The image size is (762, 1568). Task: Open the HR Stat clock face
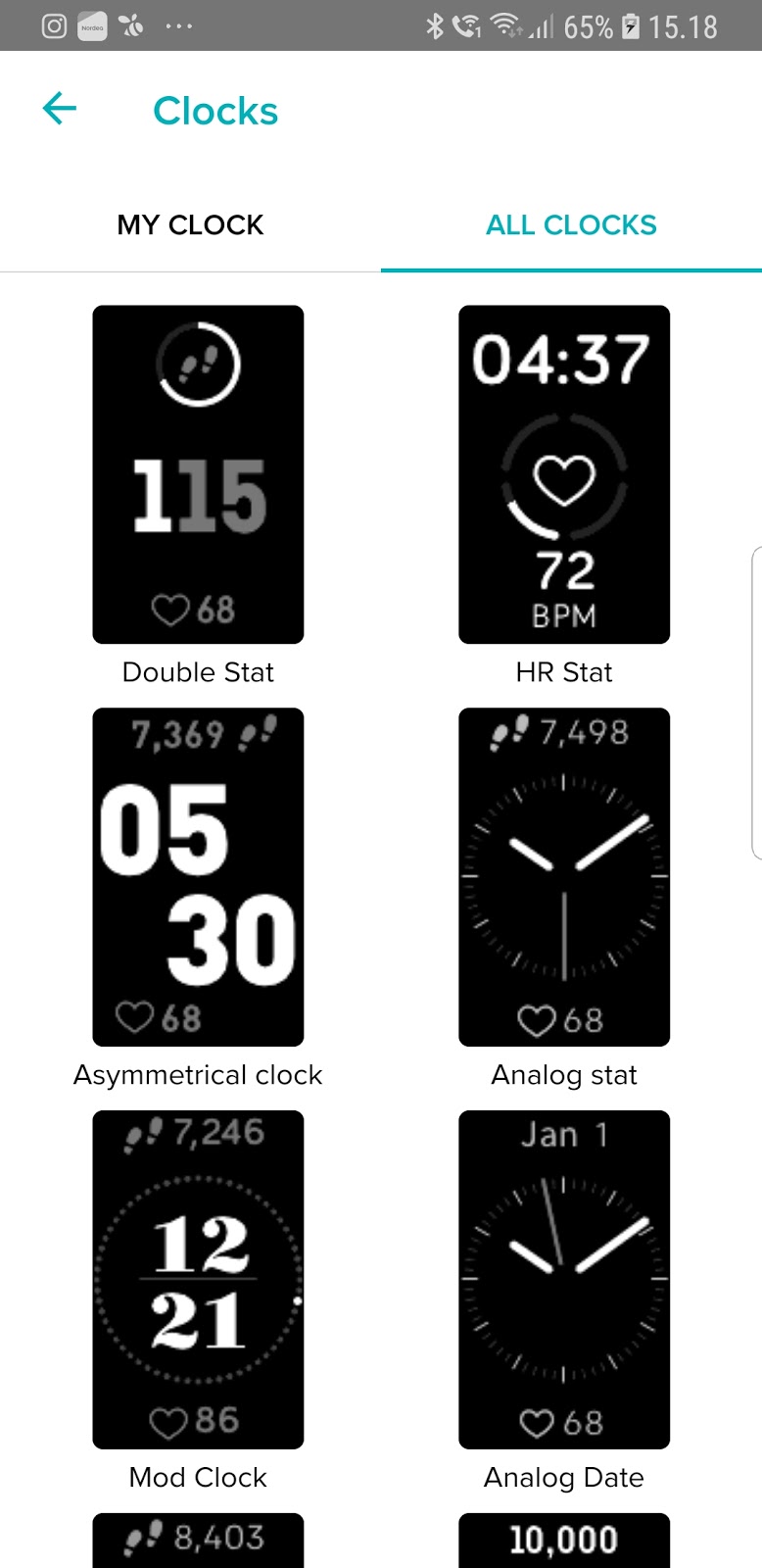(564, 475)
